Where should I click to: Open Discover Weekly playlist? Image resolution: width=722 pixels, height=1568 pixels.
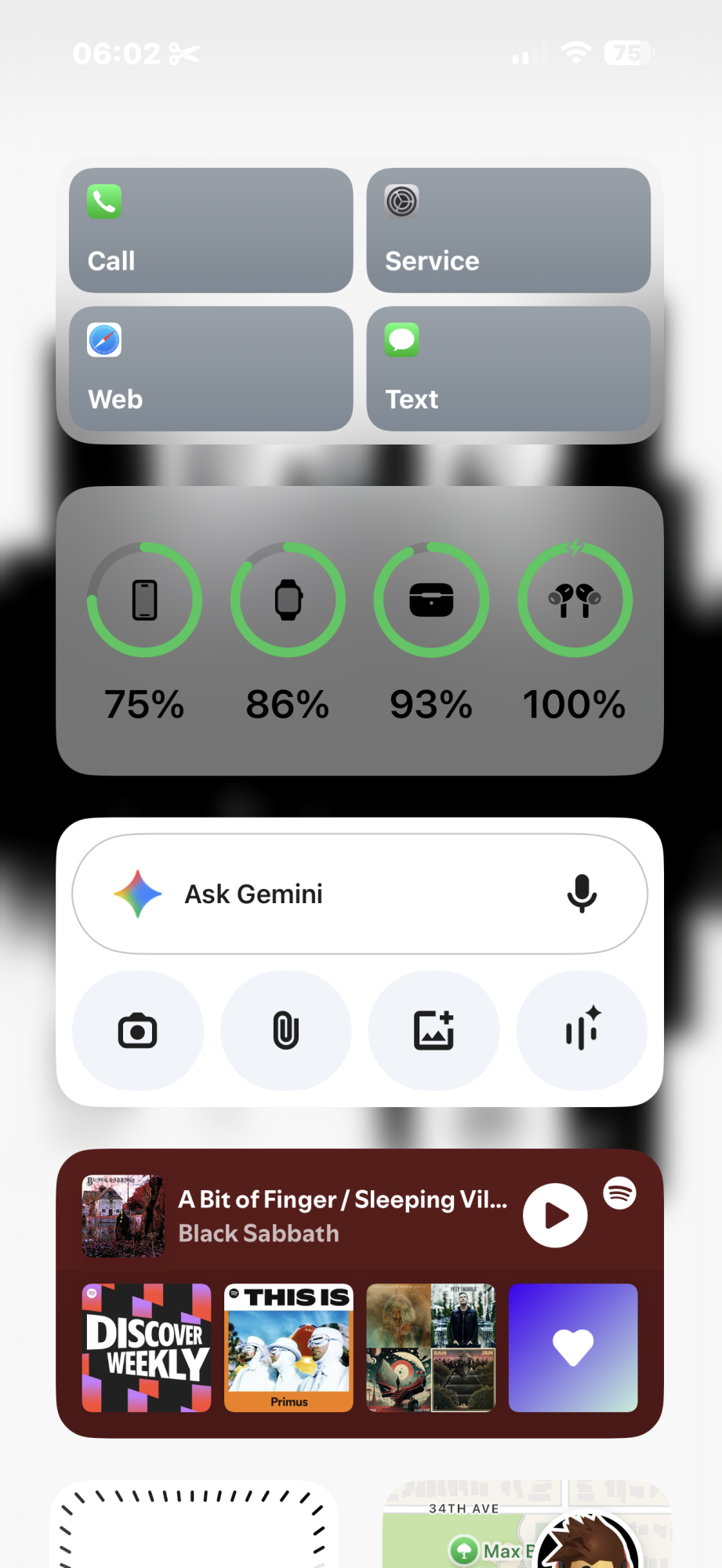147,1348
